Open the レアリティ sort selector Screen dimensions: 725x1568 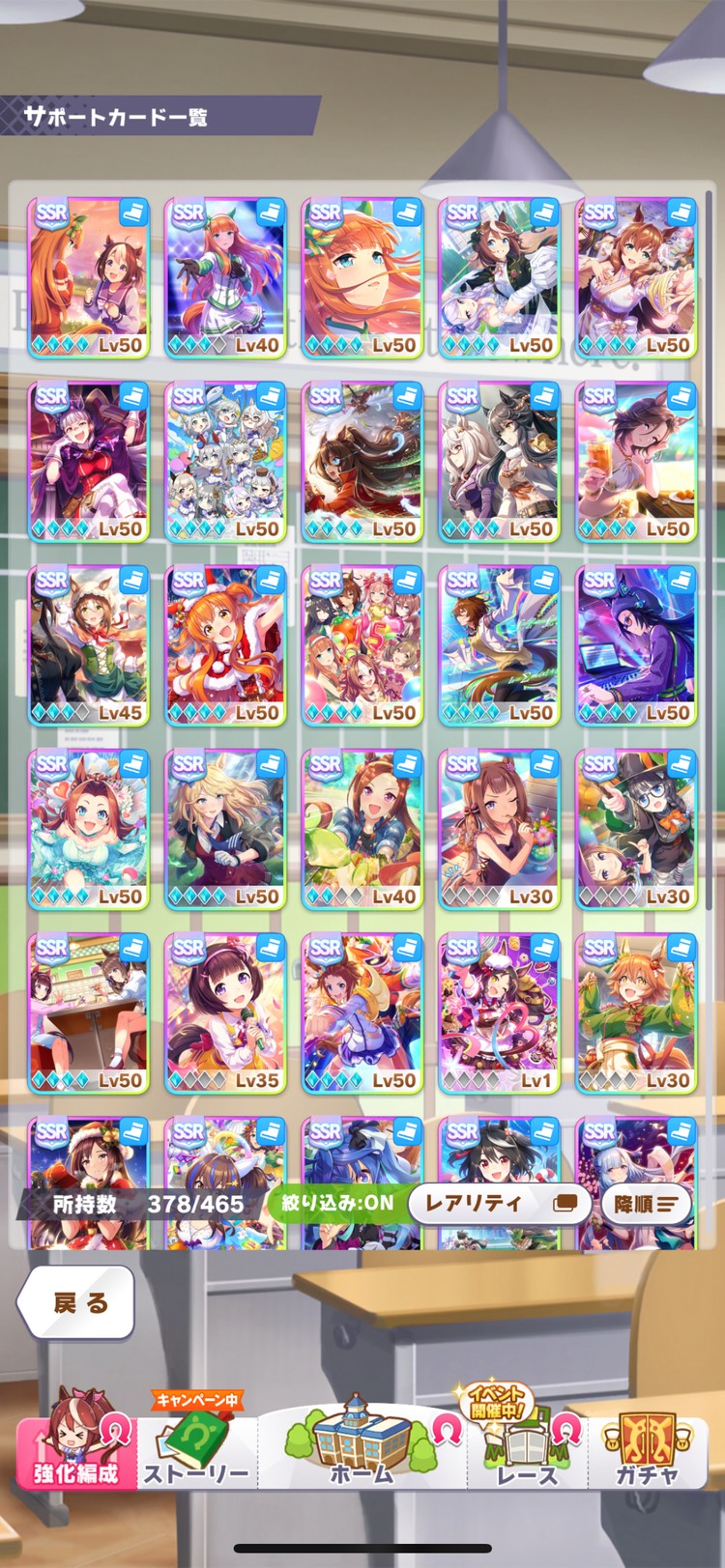pos(500,1203)
